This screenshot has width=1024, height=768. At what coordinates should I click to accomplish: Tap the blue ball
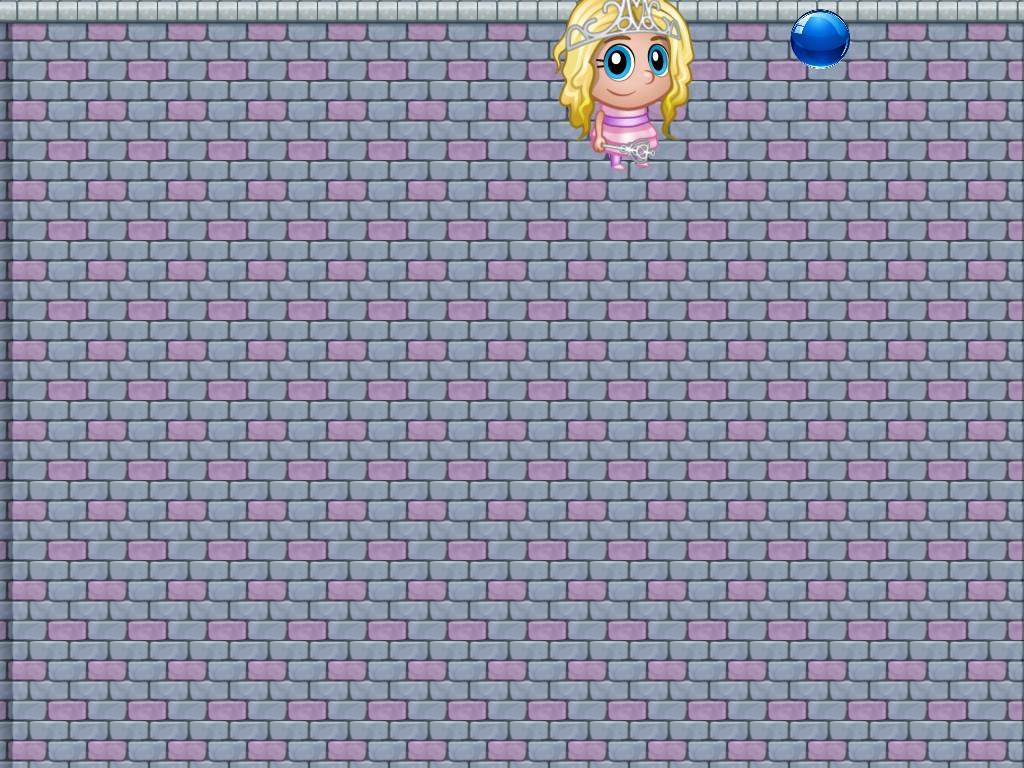coord(820,39)
